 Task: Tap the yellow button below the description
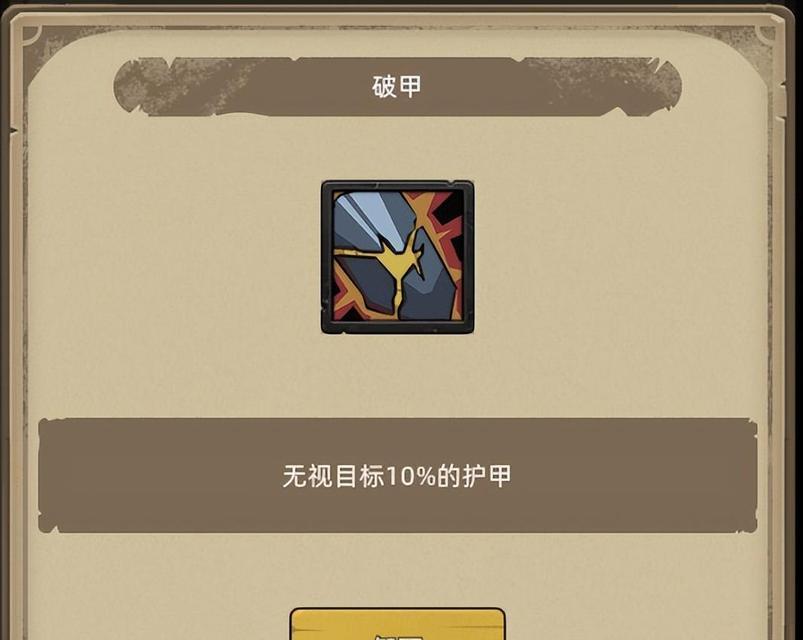(x=397, y=626)
